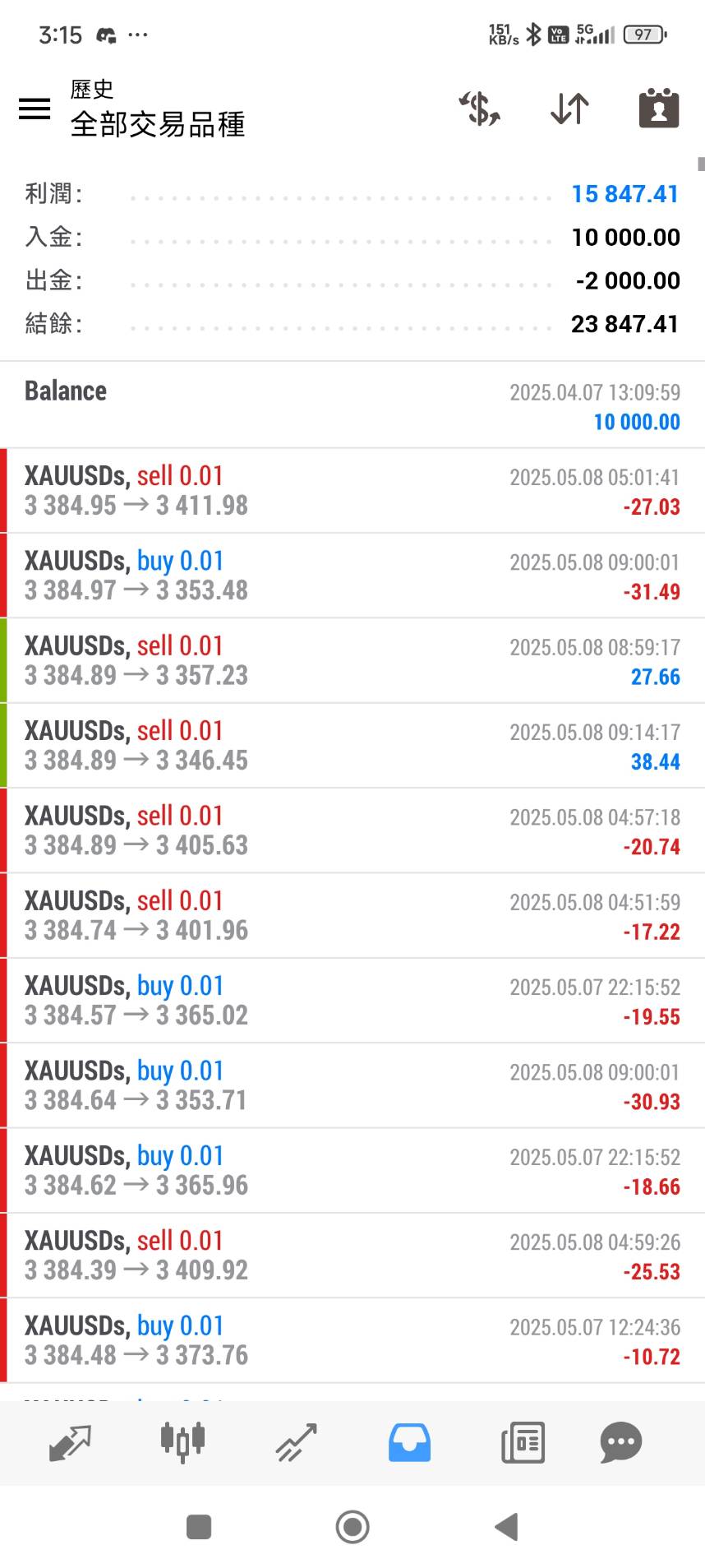
Task: Expand the sell trade with loss -17.22
Action: pyautogui.click(x=352, y=916)
